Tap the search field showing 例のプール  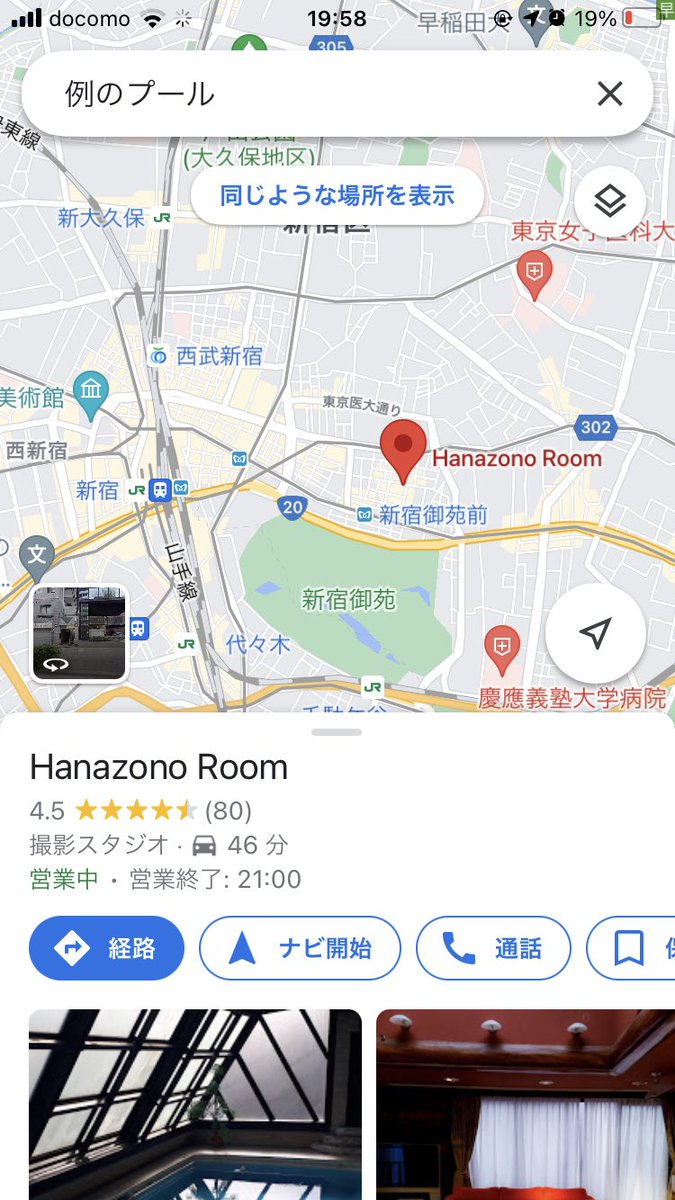(300, 94)
